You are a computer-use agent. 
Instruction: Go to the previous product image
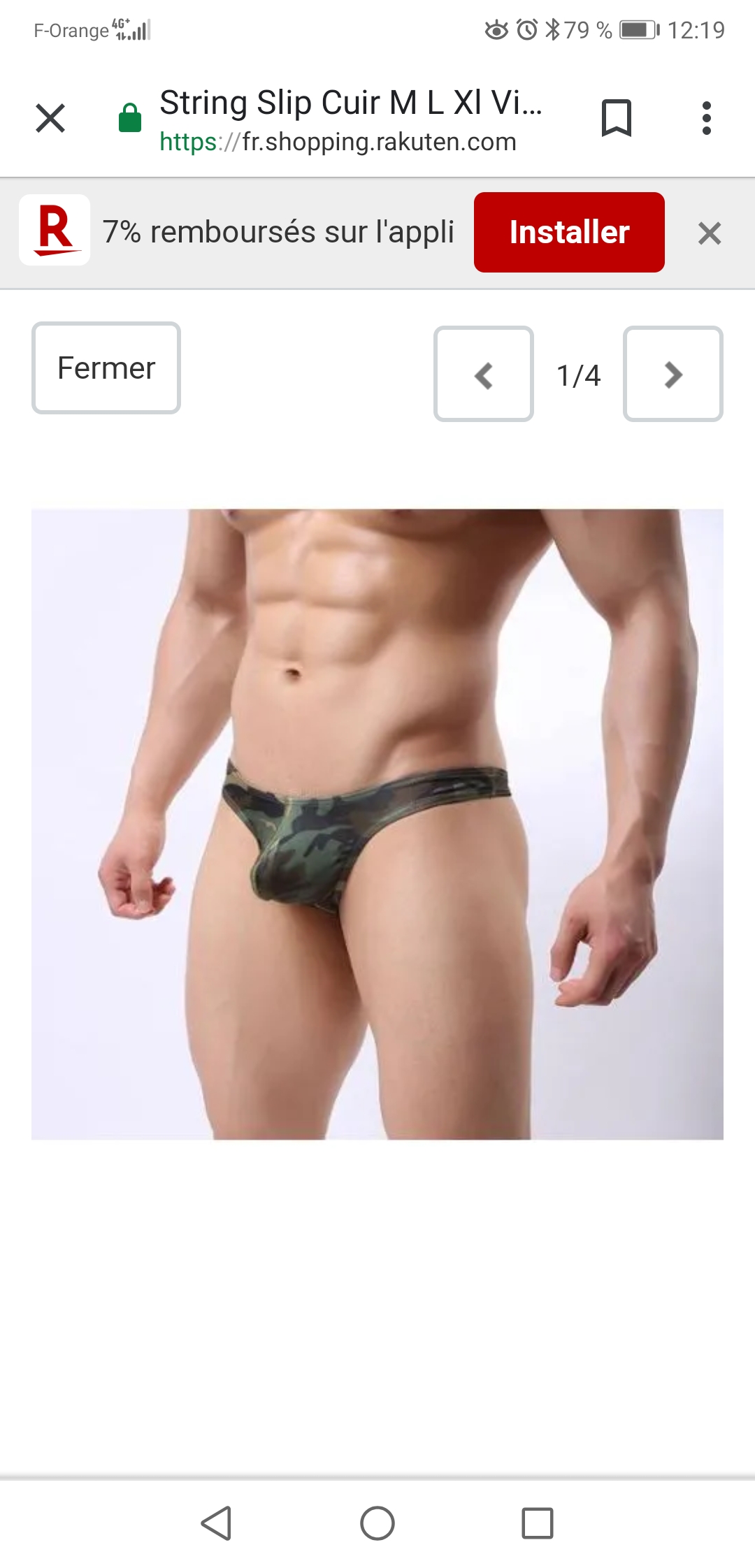coord(484,374)
